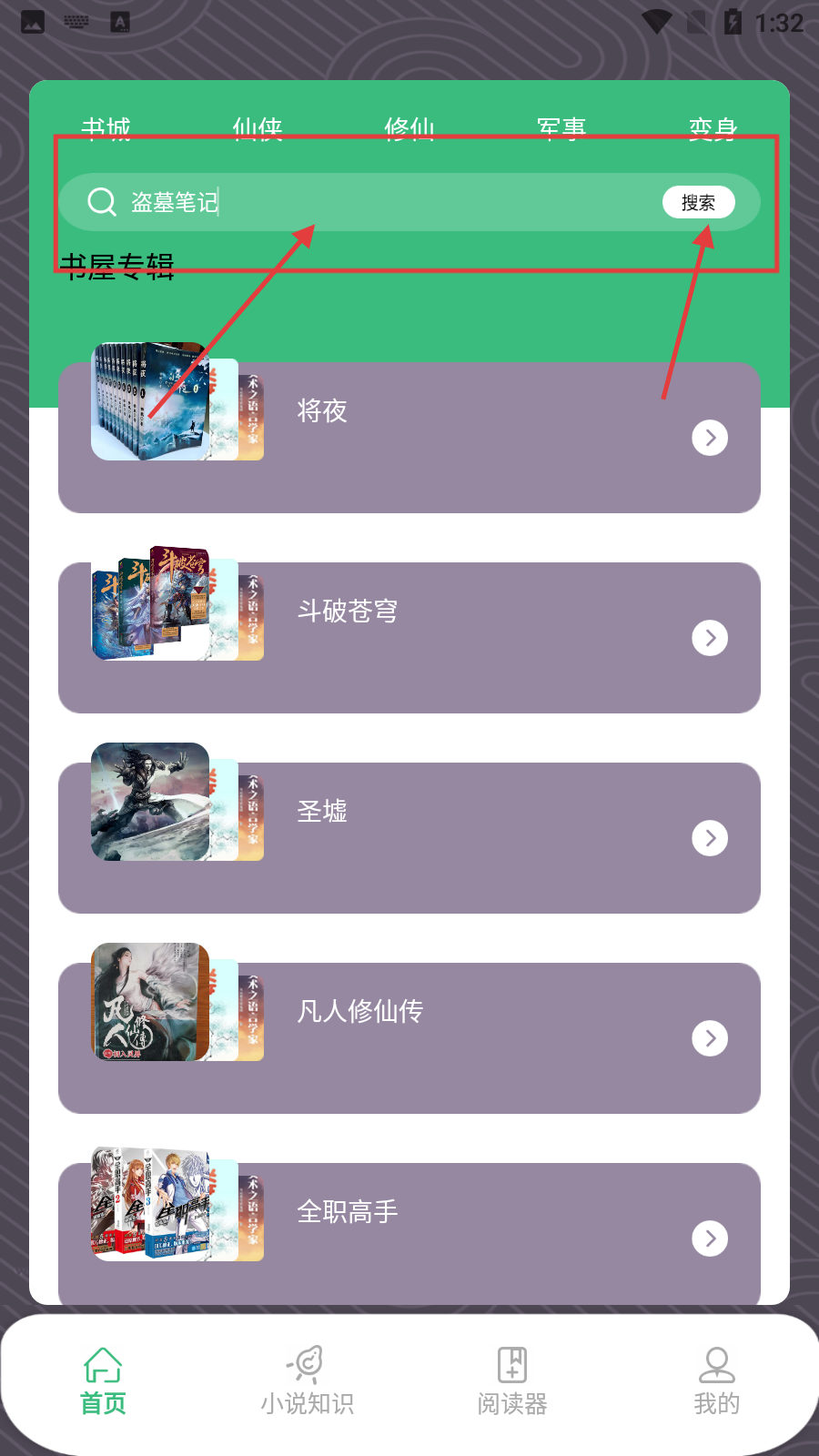The image size is (819, 1456).
Task: Switch to the 小说知识 tab
Action: pyautogui.click(x=308, y=1381)
